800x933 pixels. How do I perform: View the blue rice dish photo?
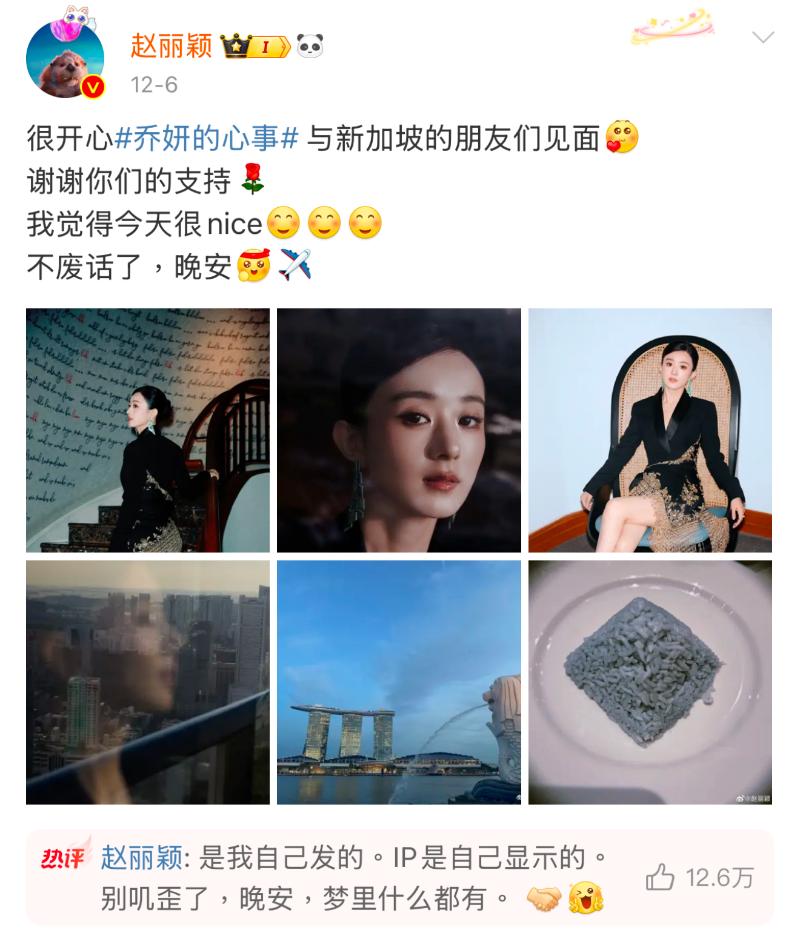(650, 682)
